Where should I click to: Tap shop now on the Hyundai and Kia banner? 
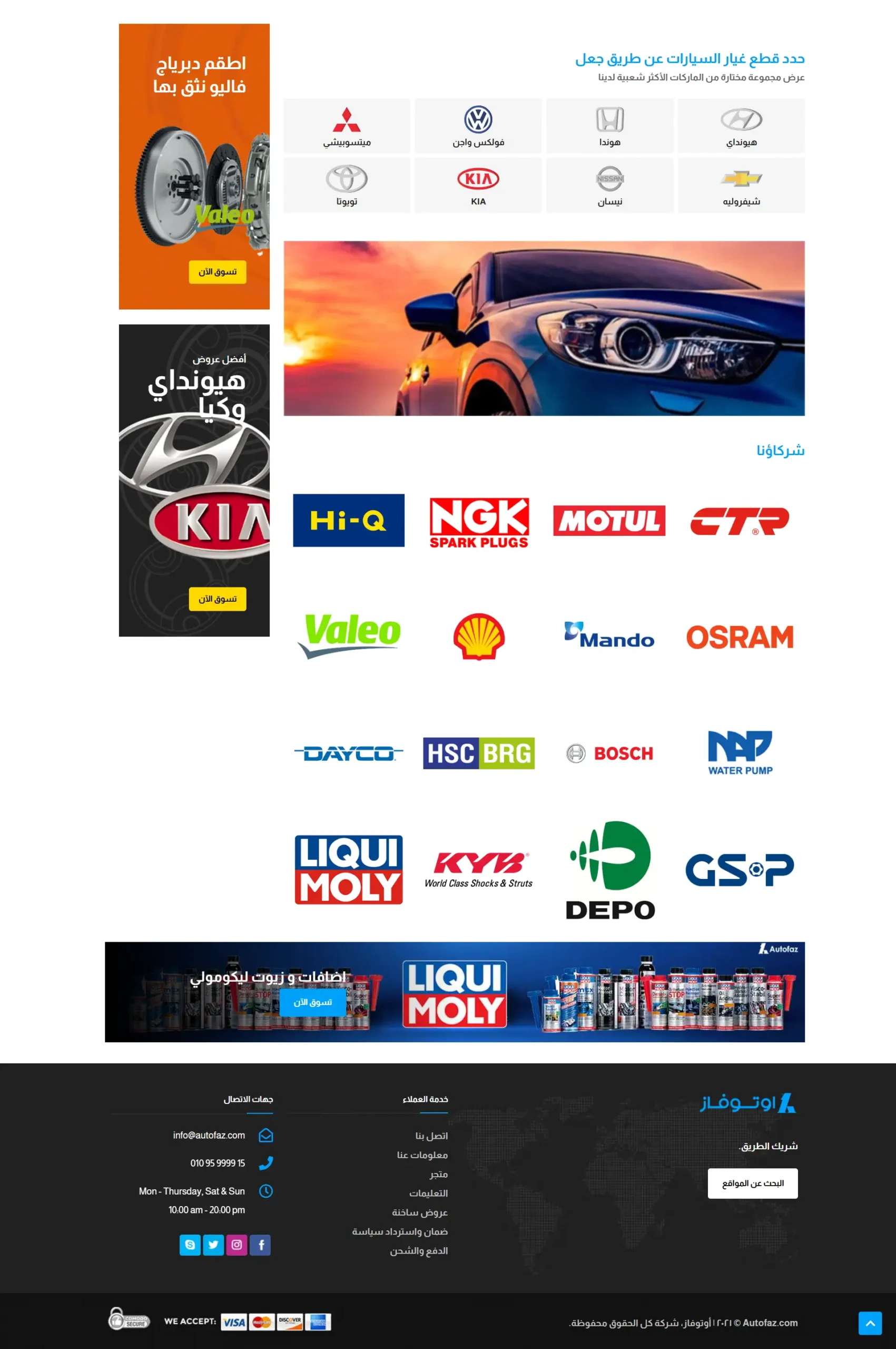coord(217,599)
